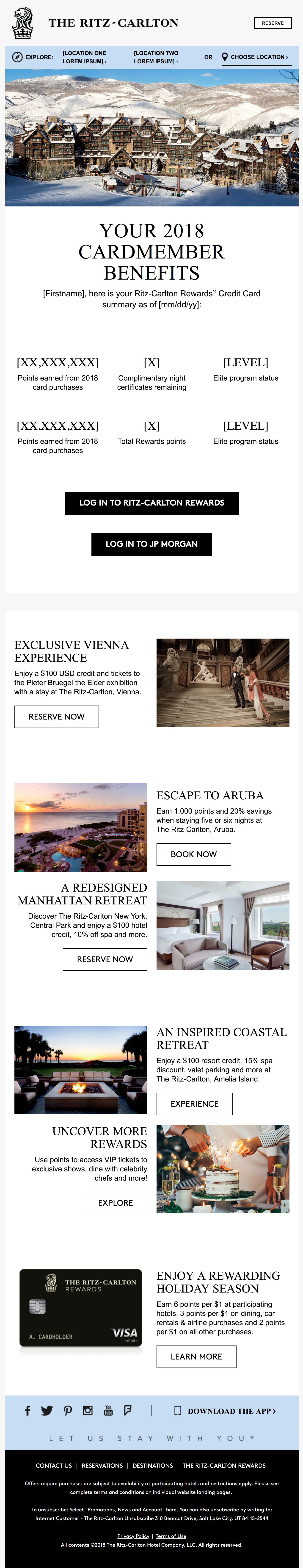The image size is (303, 1568).
Task: Open the Pinterest icon
Action: click(68, 1410)
